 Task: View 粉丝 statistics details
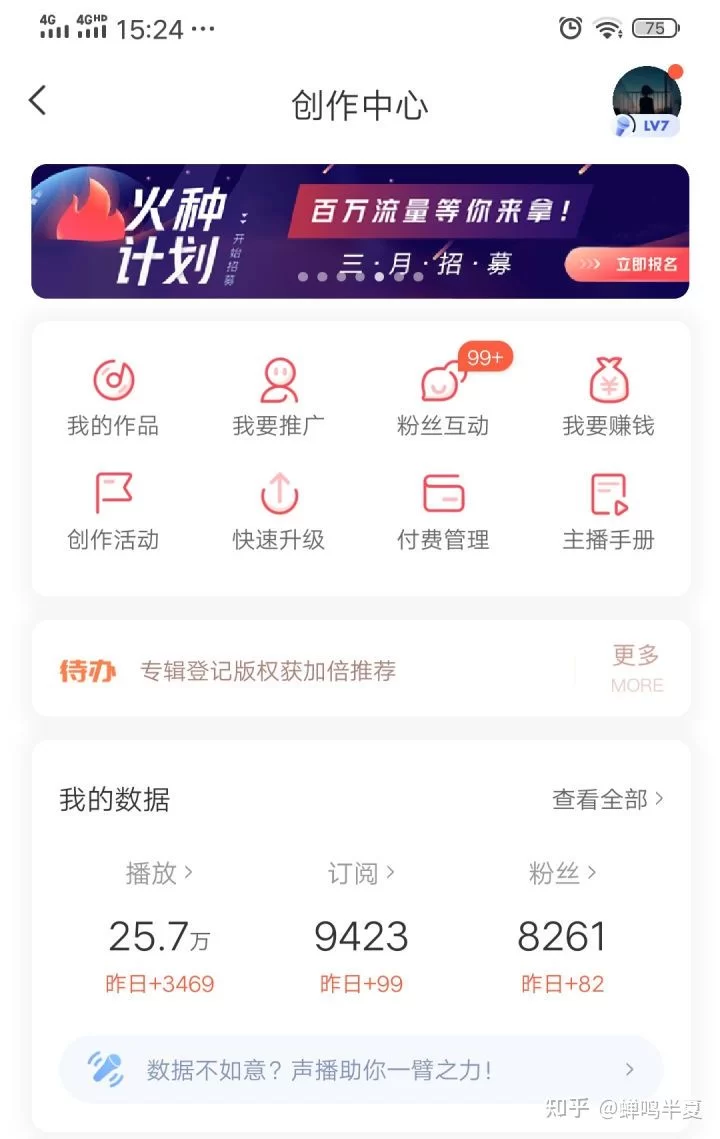562,873
